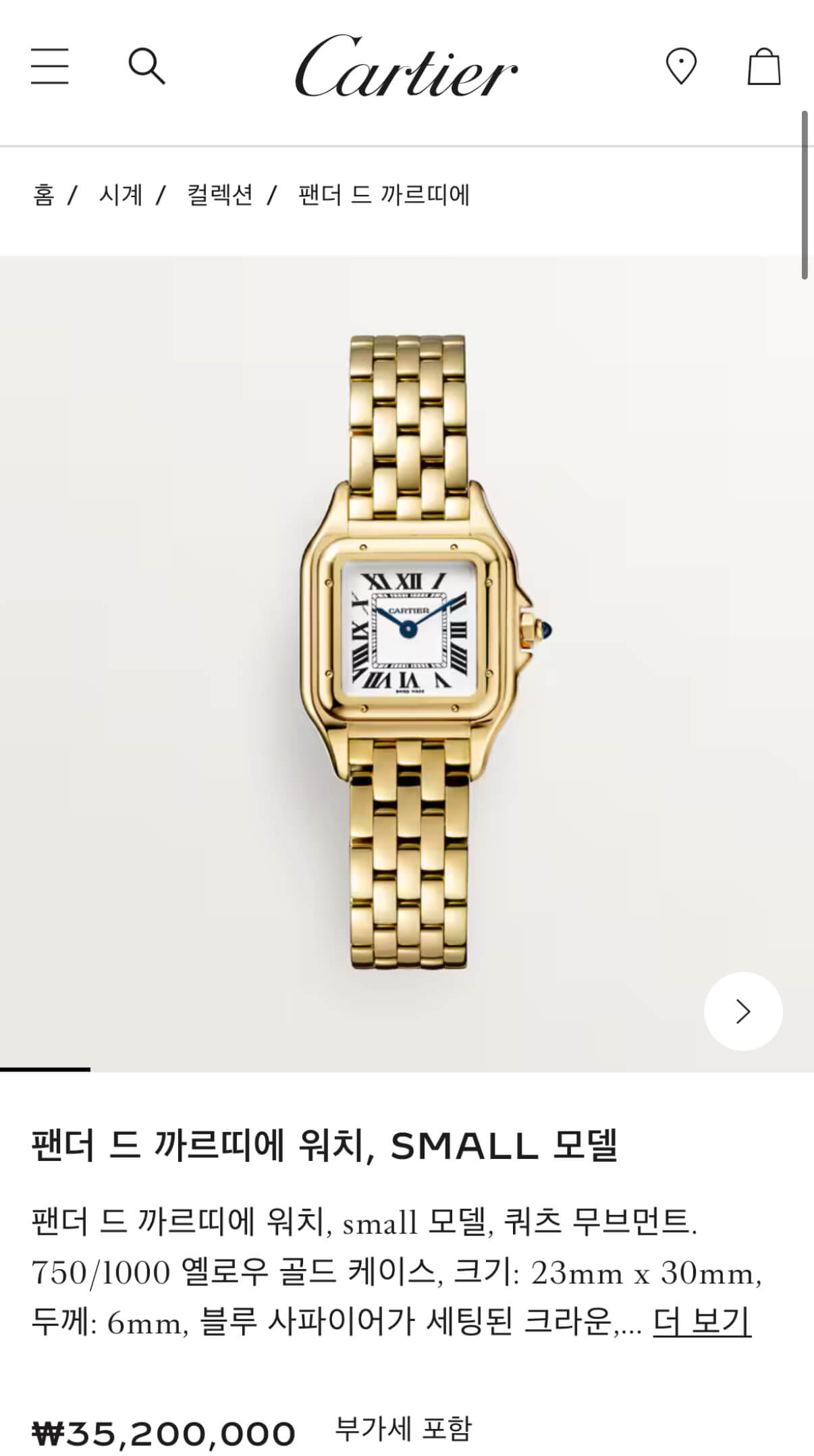
Task: Open the store locator pin
Action: pyautogui.click(x=680, y=66)
